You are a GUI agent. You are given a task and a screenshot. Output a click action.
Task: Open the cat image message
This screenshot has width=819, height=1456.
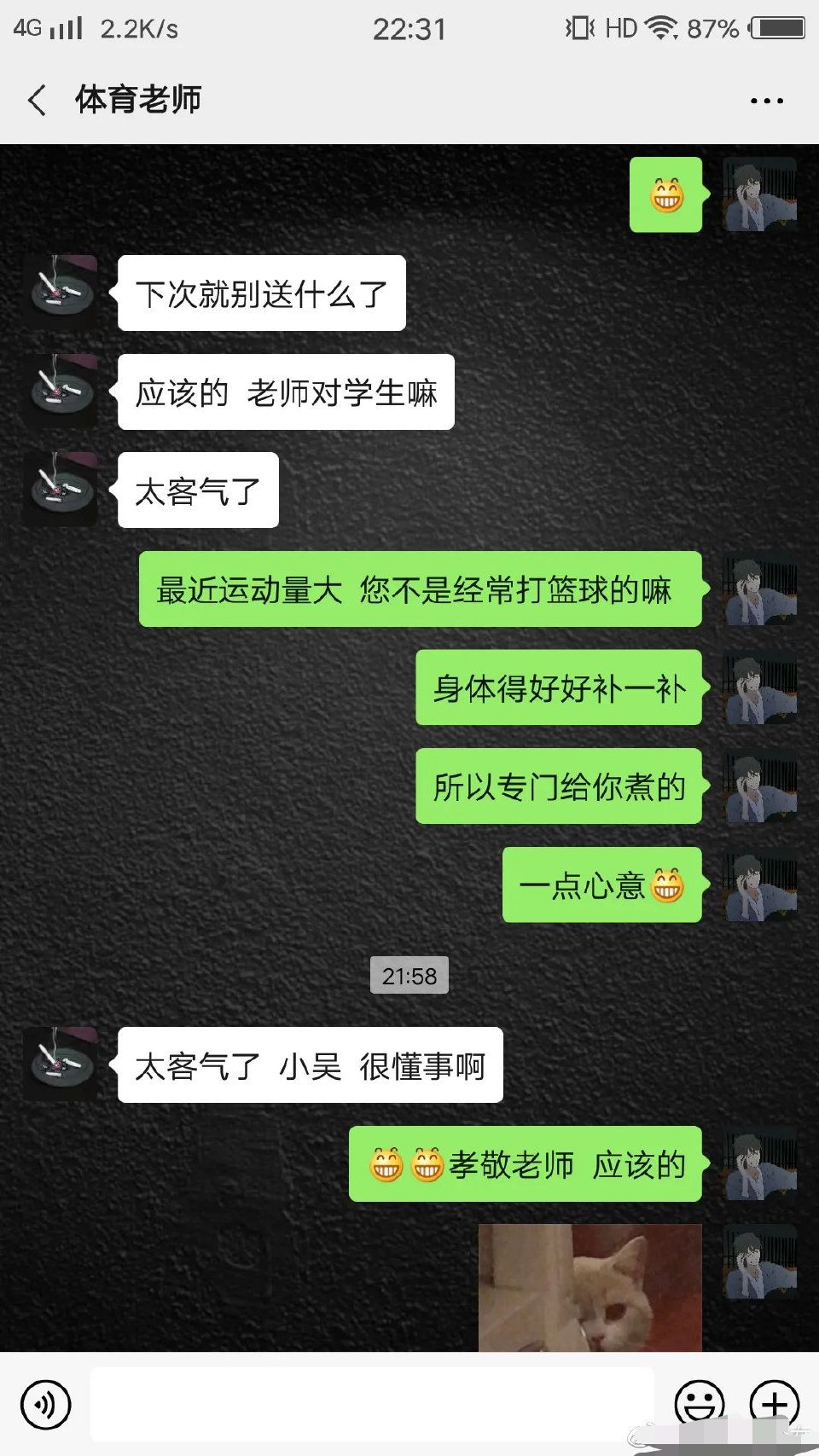tap(590, 1288)
